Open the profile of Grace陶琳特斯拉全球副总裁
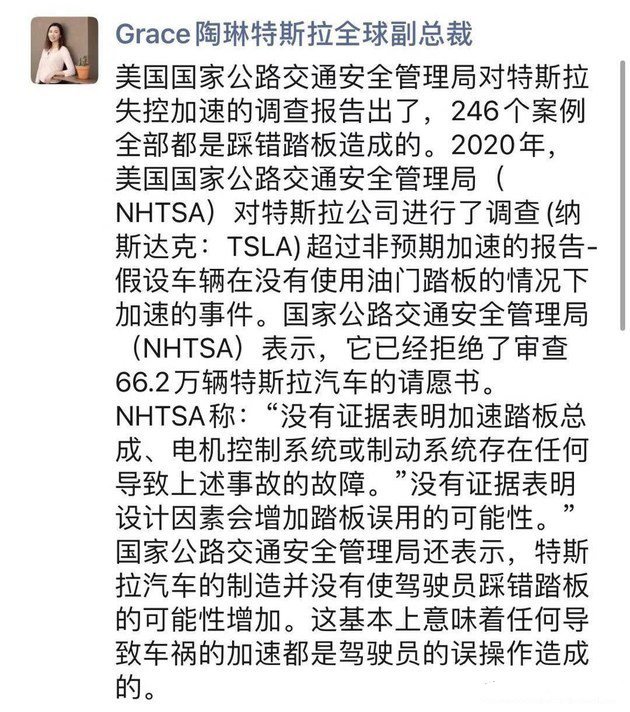Viewport: 630px width, 712px height. point(293,33)
